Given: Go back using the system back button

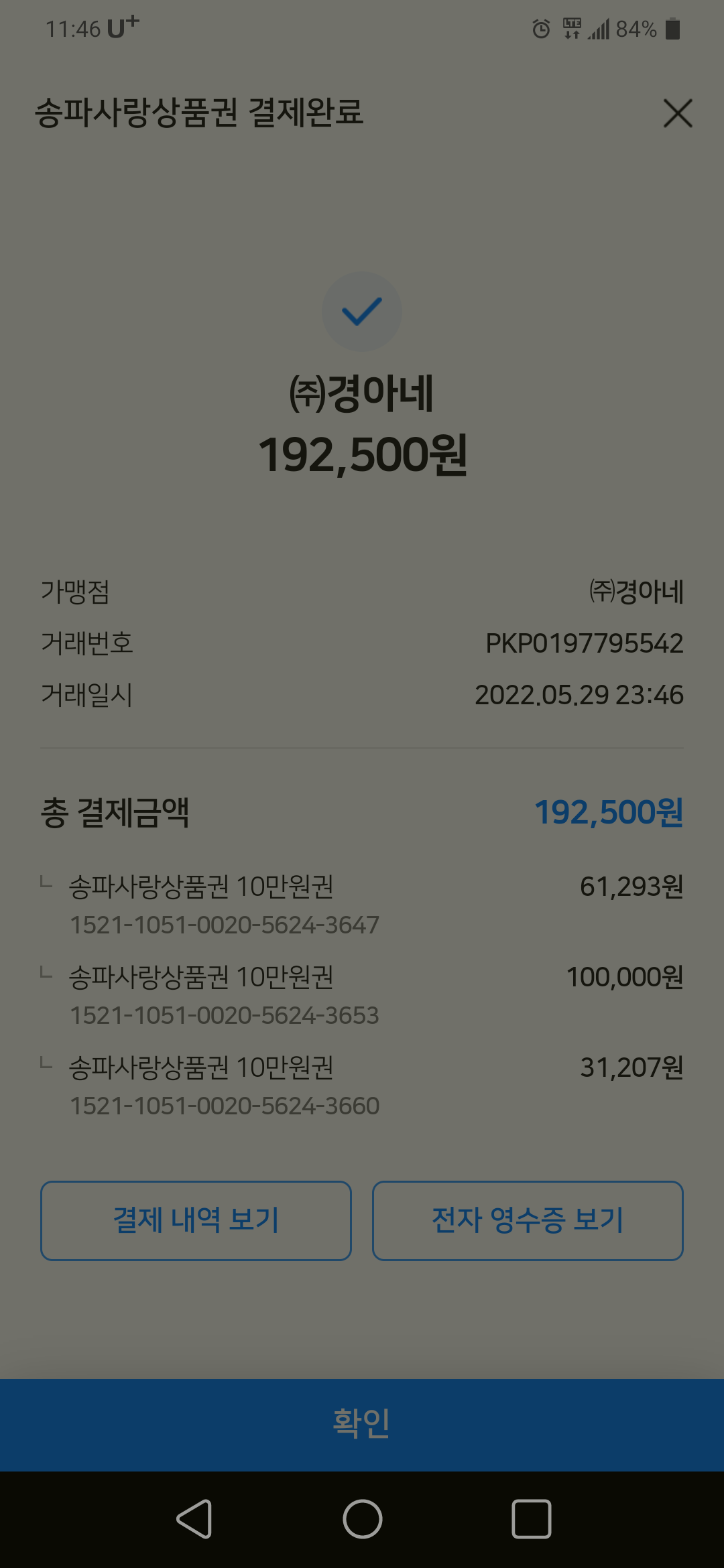Looking at the screenshot, I should (x=194, y=1519).
